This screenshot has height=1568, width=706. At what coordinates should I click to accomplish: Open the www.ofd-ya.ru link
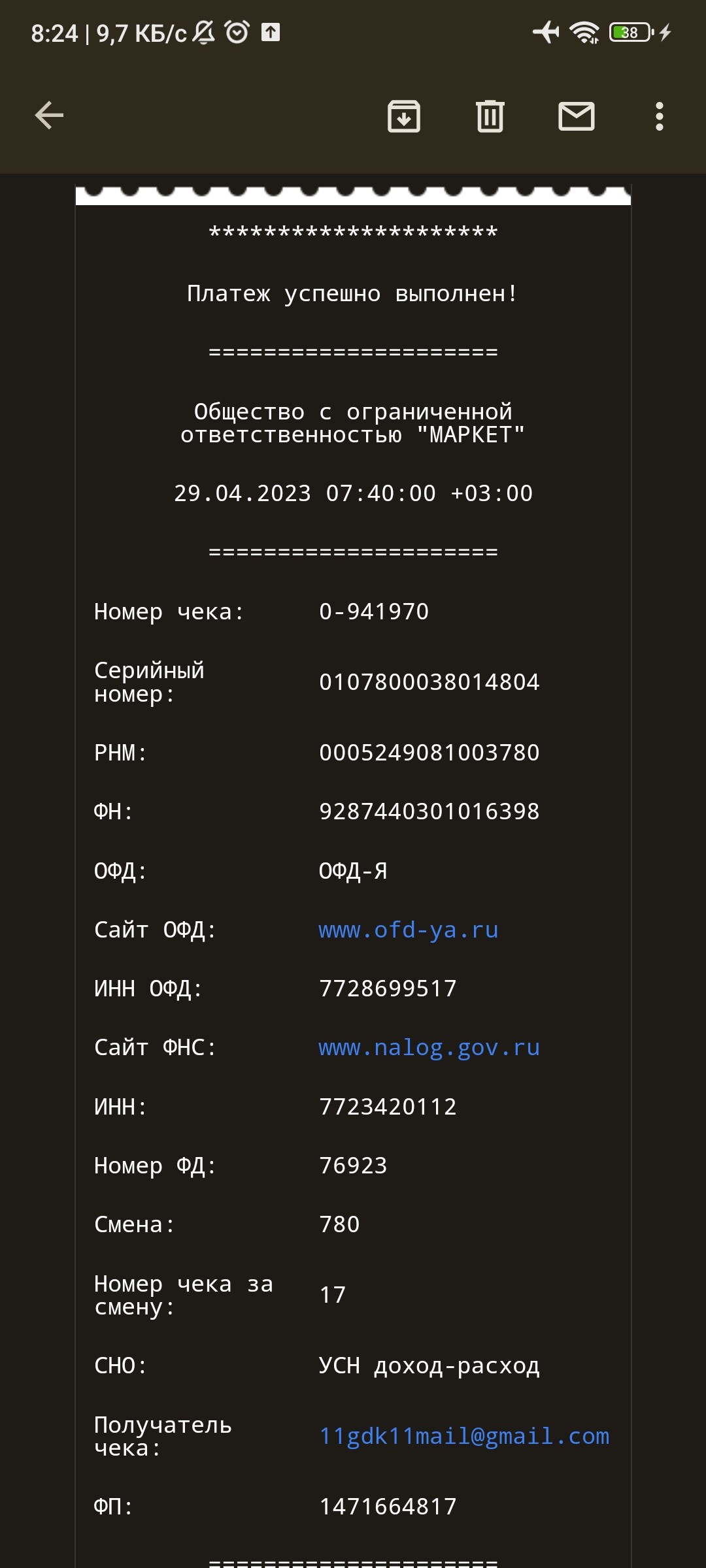[x=409, y=930]
